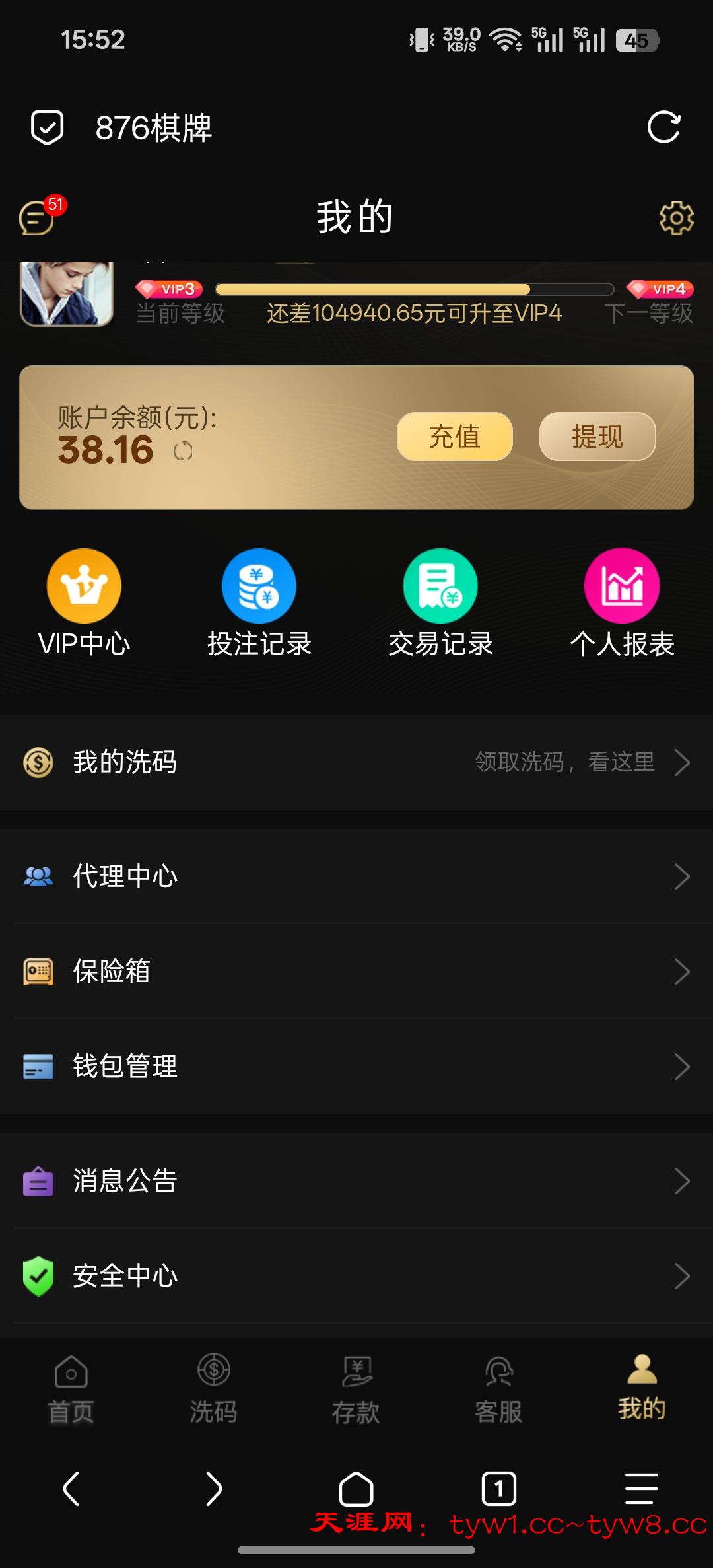The height and width of the screenshot is (1568, 713).
Task: Tap the 提现 withdraw button
Action: click(597, 437)
